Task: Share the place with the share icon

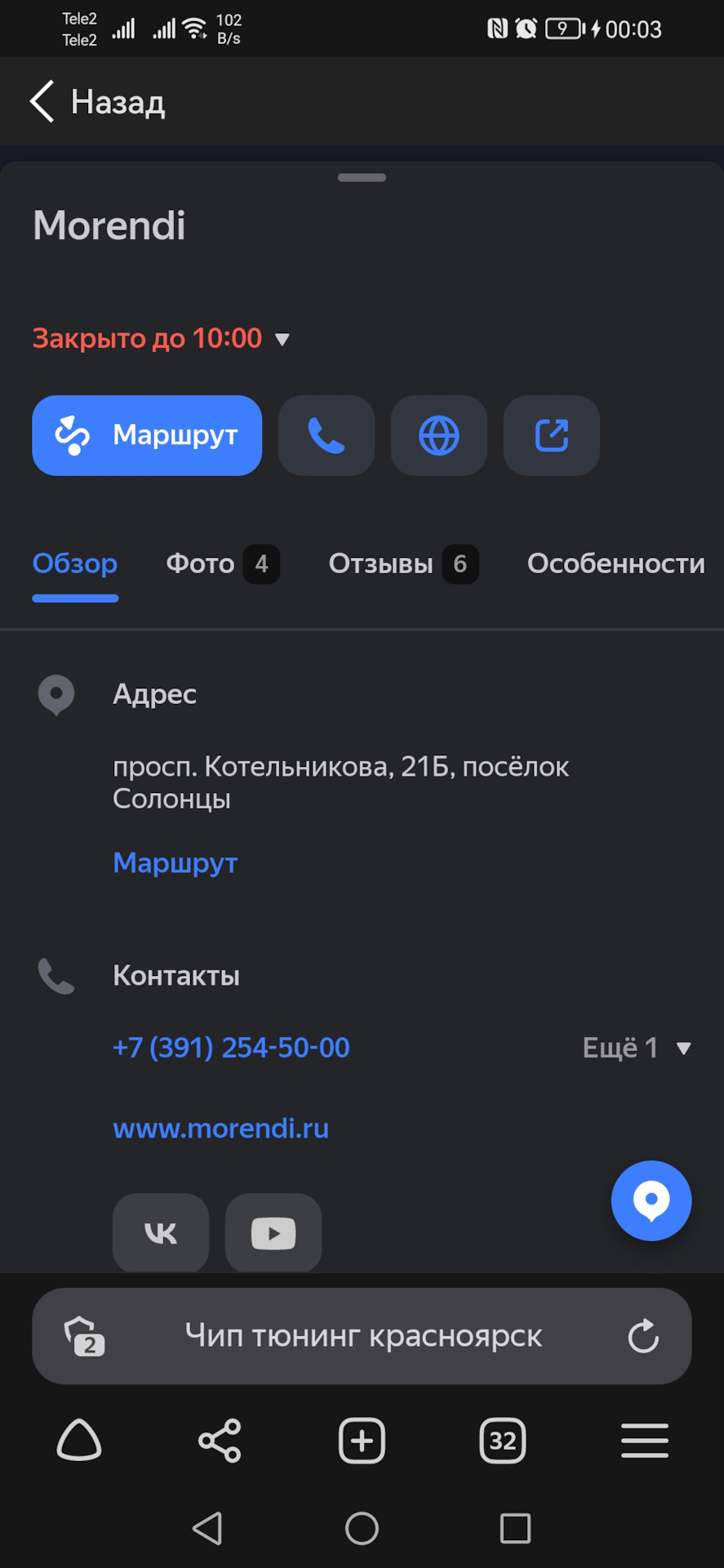Action: coord(551,435)
